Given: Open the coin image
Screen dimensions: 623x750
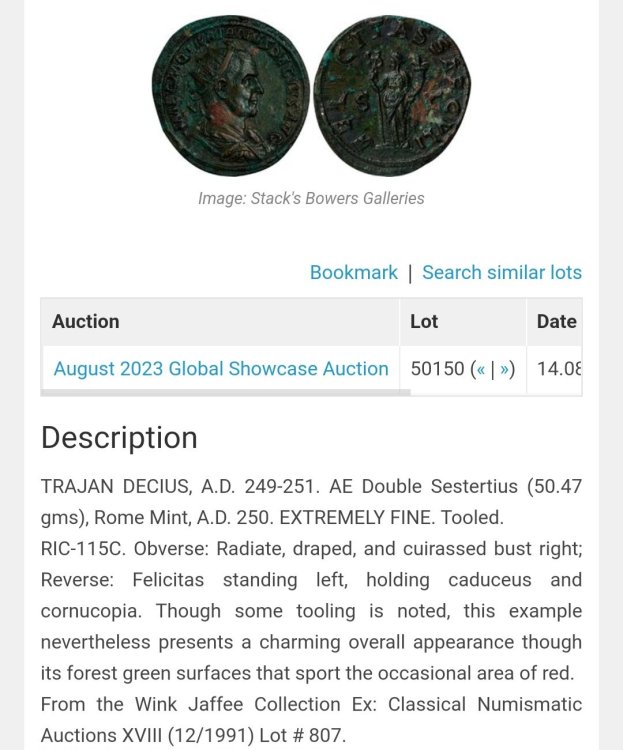Looking at the screenshot, I should [311, 97].
